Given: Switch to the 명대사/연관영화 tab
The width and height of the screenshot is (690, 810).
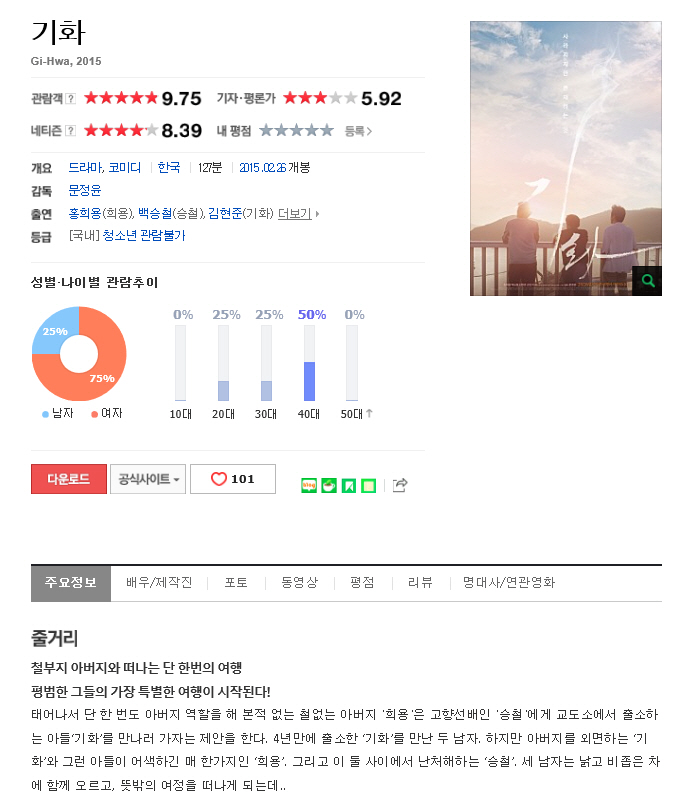Looking at the screenshot, I should [x=509, y=582].
